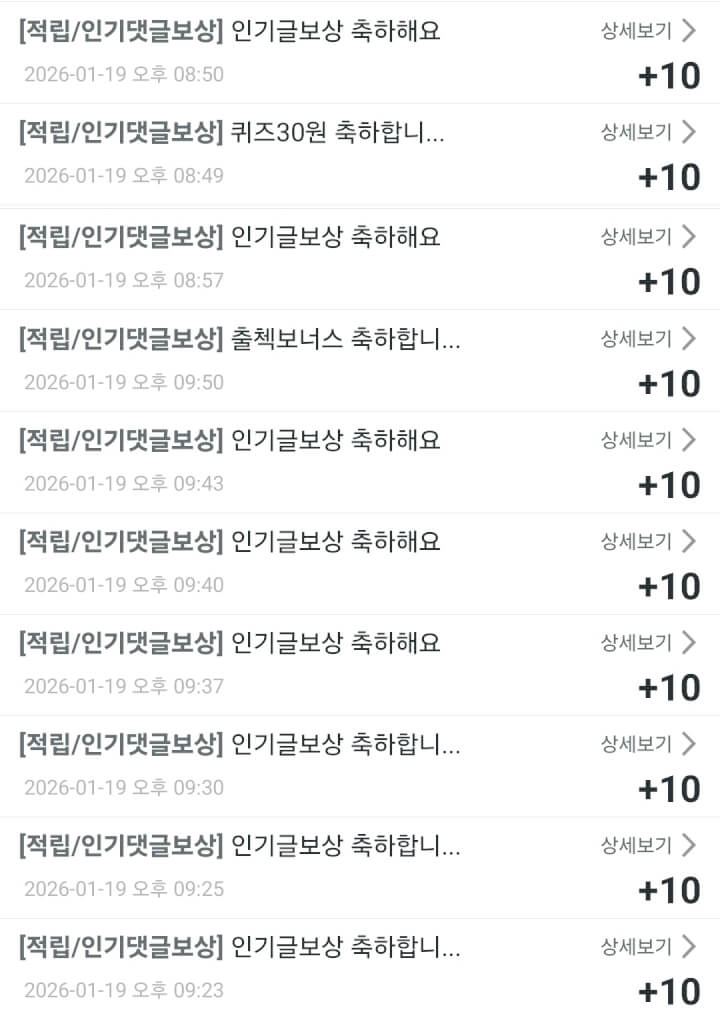See details of the 09:23 entry
Screen dimensions: 720x1010
647,946
